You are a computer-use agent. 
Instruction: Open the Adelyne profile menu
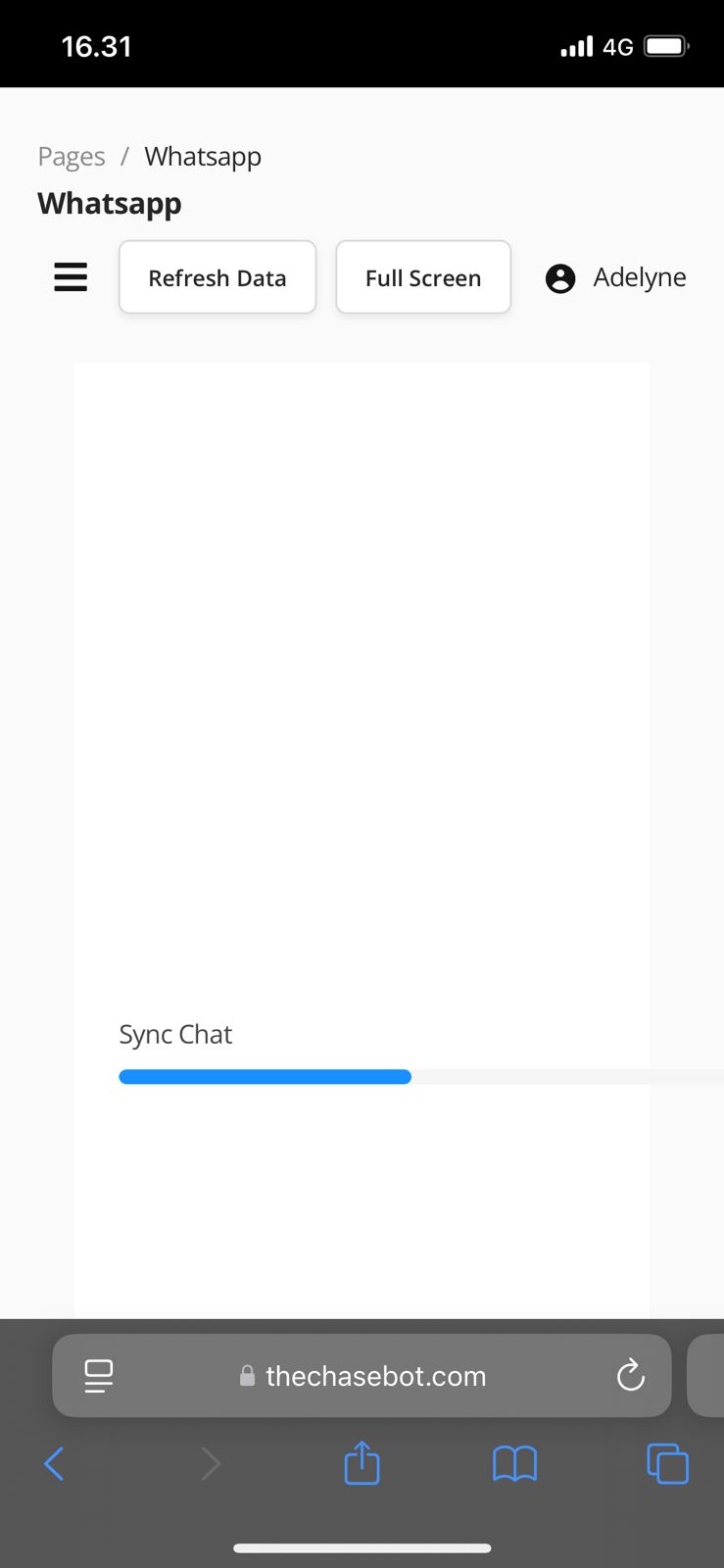[615, 278]
